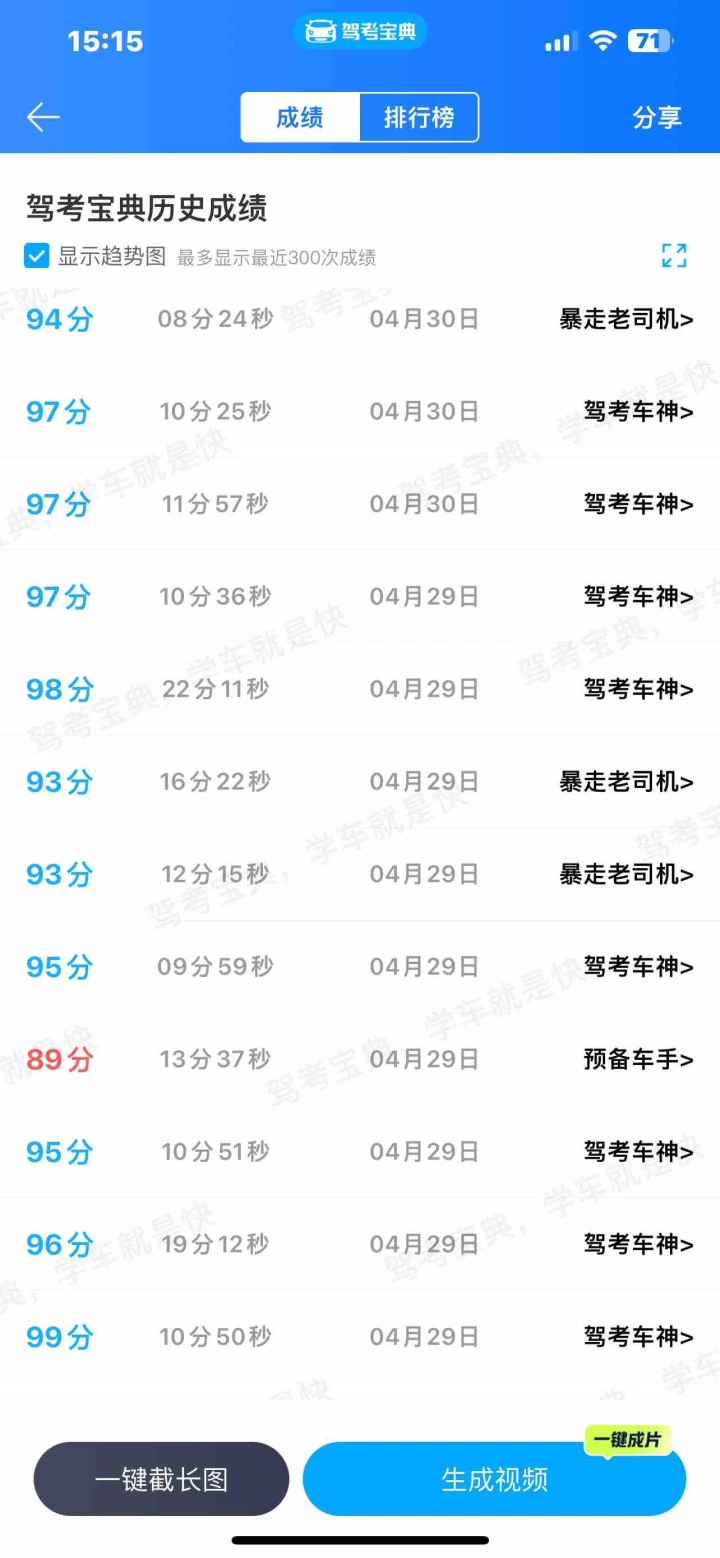Open the red 89分 预备车手 record
720x1558 pixels.
(360, 1059)
